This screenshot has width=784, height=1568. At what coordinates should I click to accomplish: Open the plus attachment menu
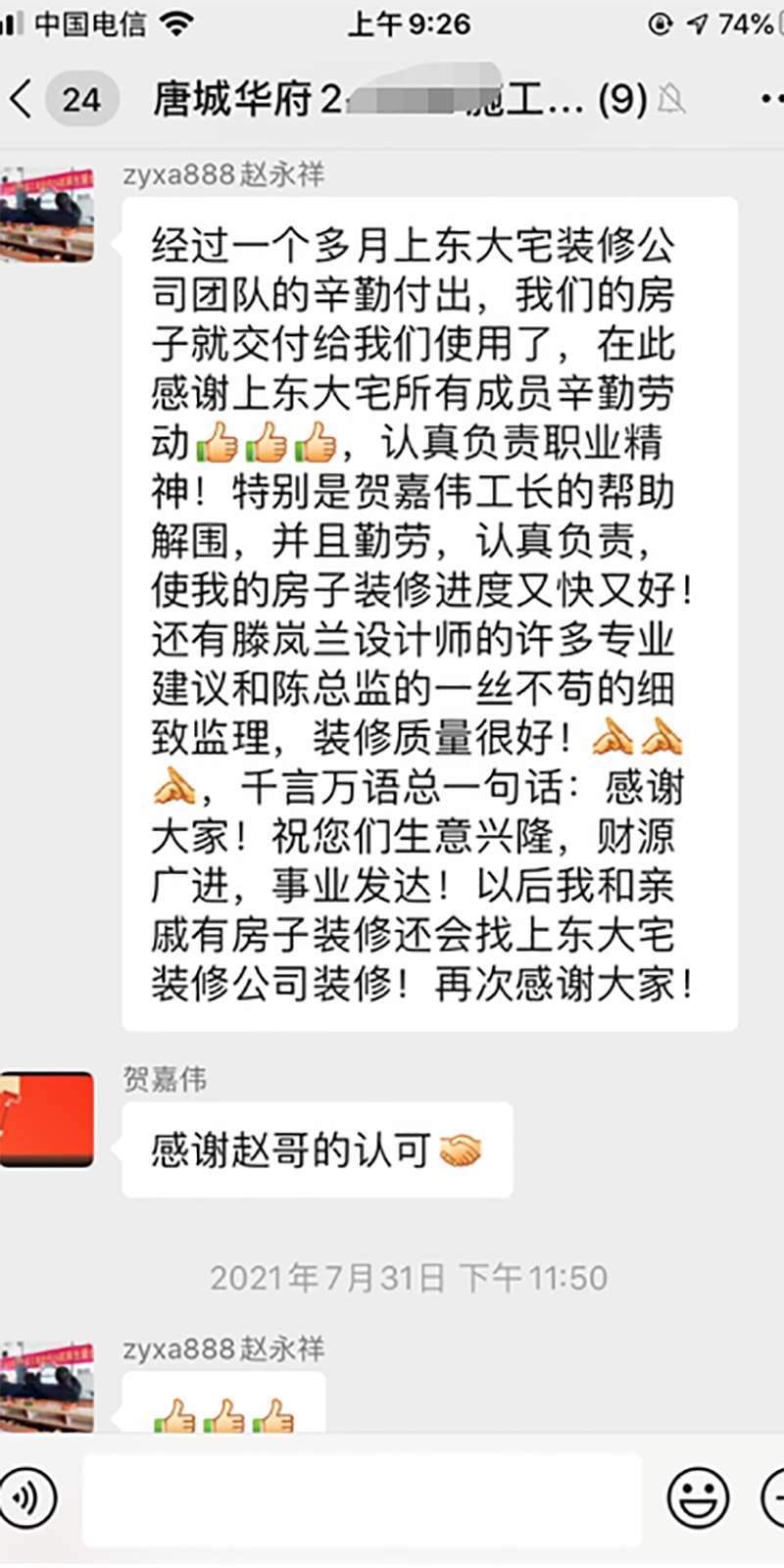[x=774, y=1498]
